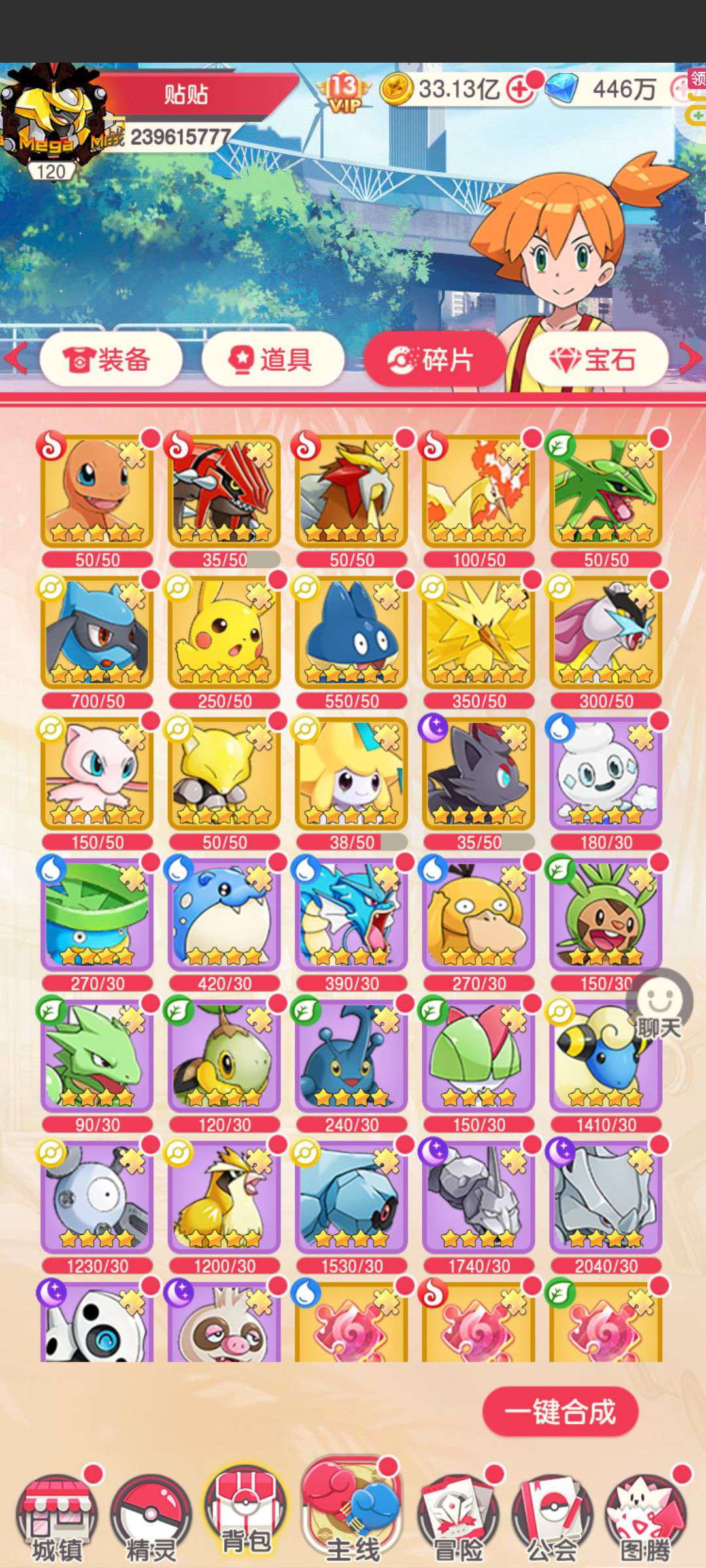Image resolution: width=706 pixels, height=1568 pixels.
Task: Select the 宝石 gems tab
Action: pos(597,359)
